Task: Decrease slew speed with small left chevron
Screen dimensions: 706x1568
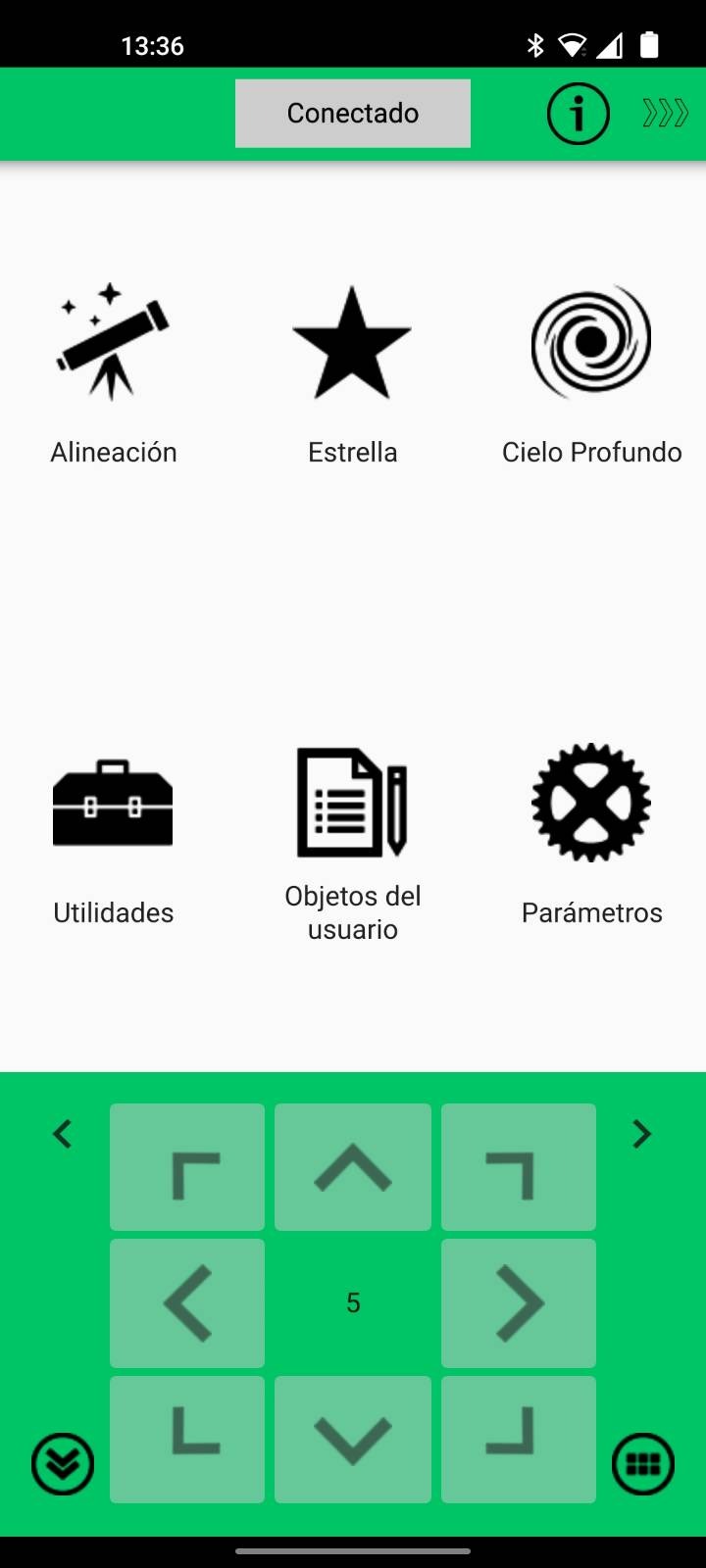Action: click(x=63, y=1134)
